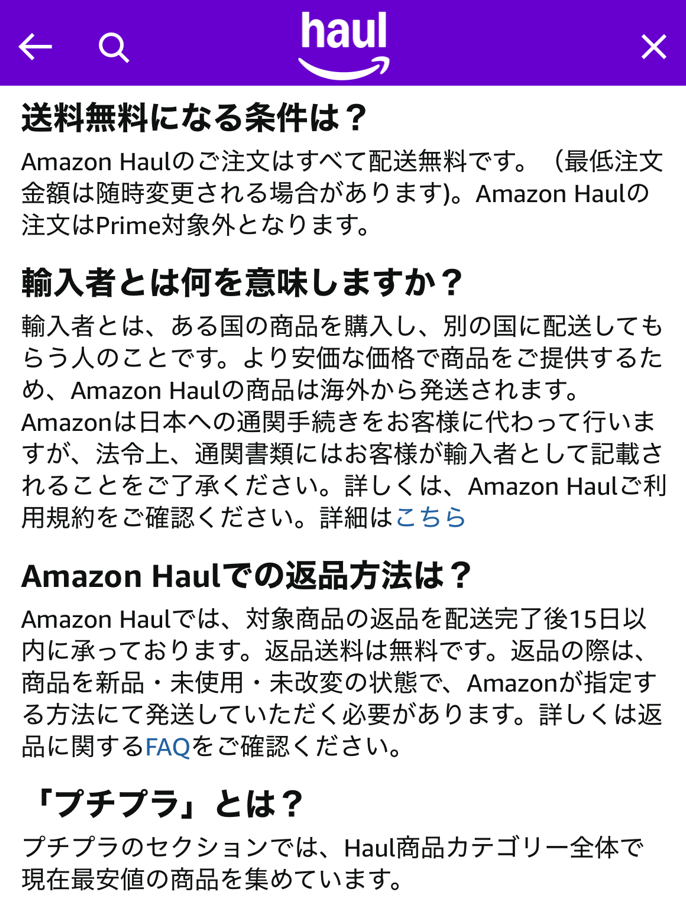Open the こちら details link
The width and height of the screenshot is (686, 906).
[430, 517]
